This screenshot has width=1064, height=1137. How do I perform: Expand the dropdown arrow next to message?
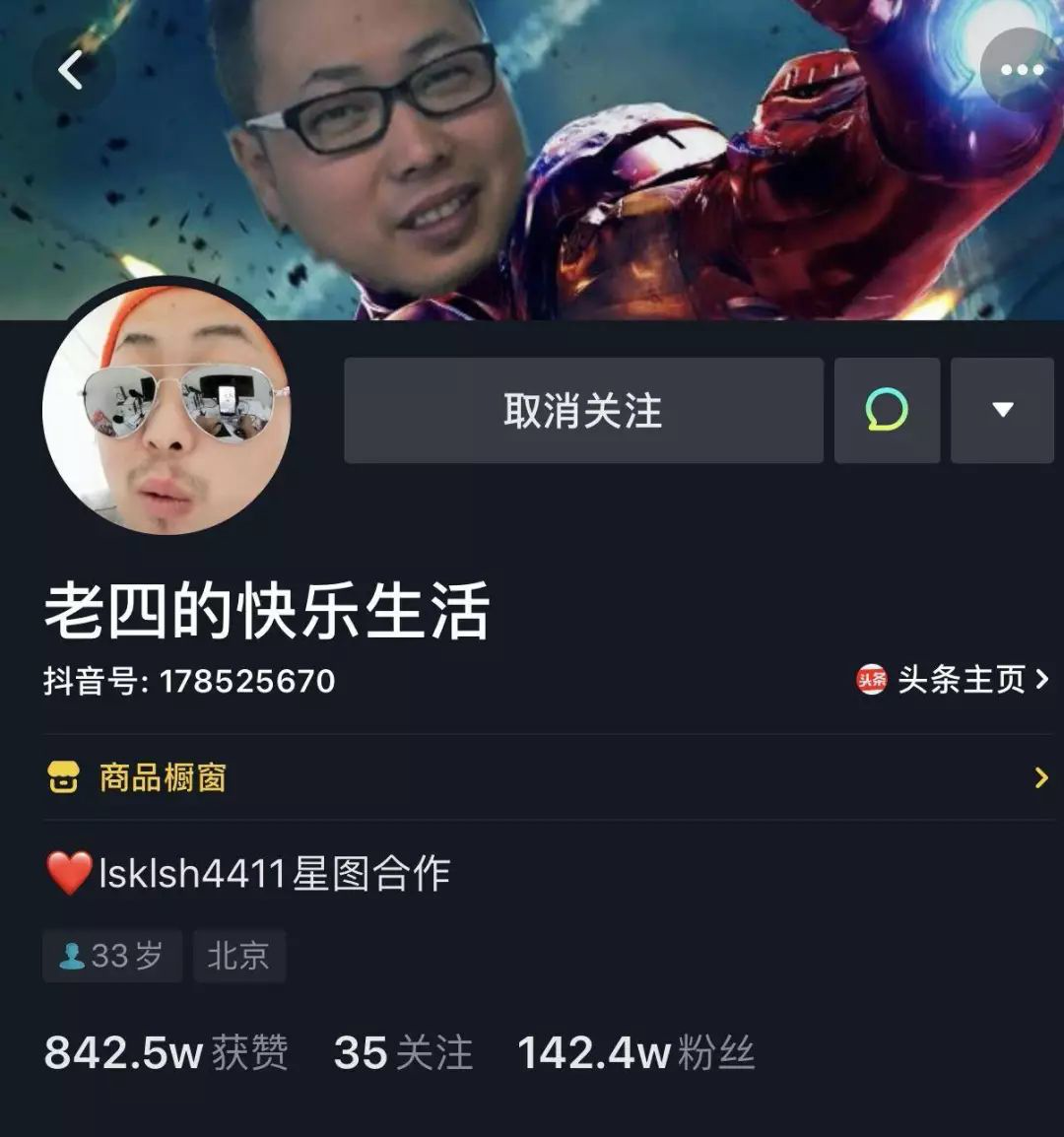(x=1002, y=410)
